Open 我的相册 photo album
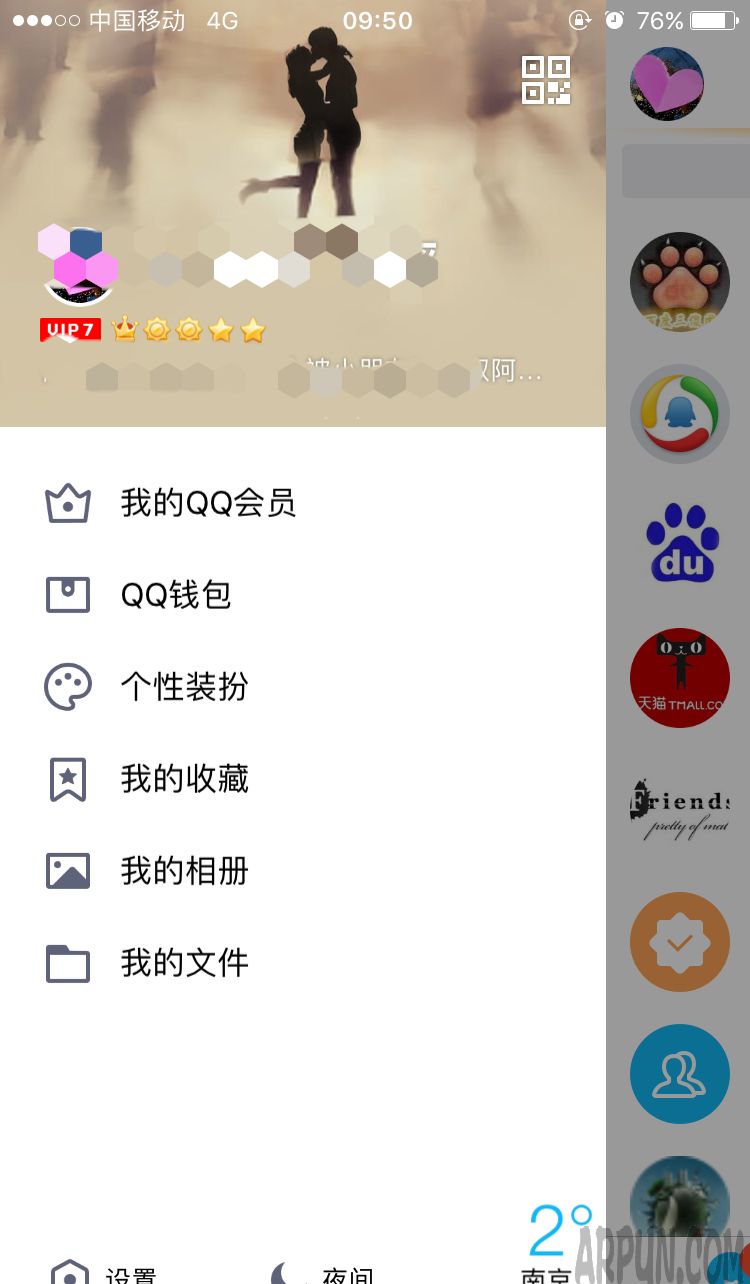Viewport: 750px width, 1284px height. (x=184, y=871)
